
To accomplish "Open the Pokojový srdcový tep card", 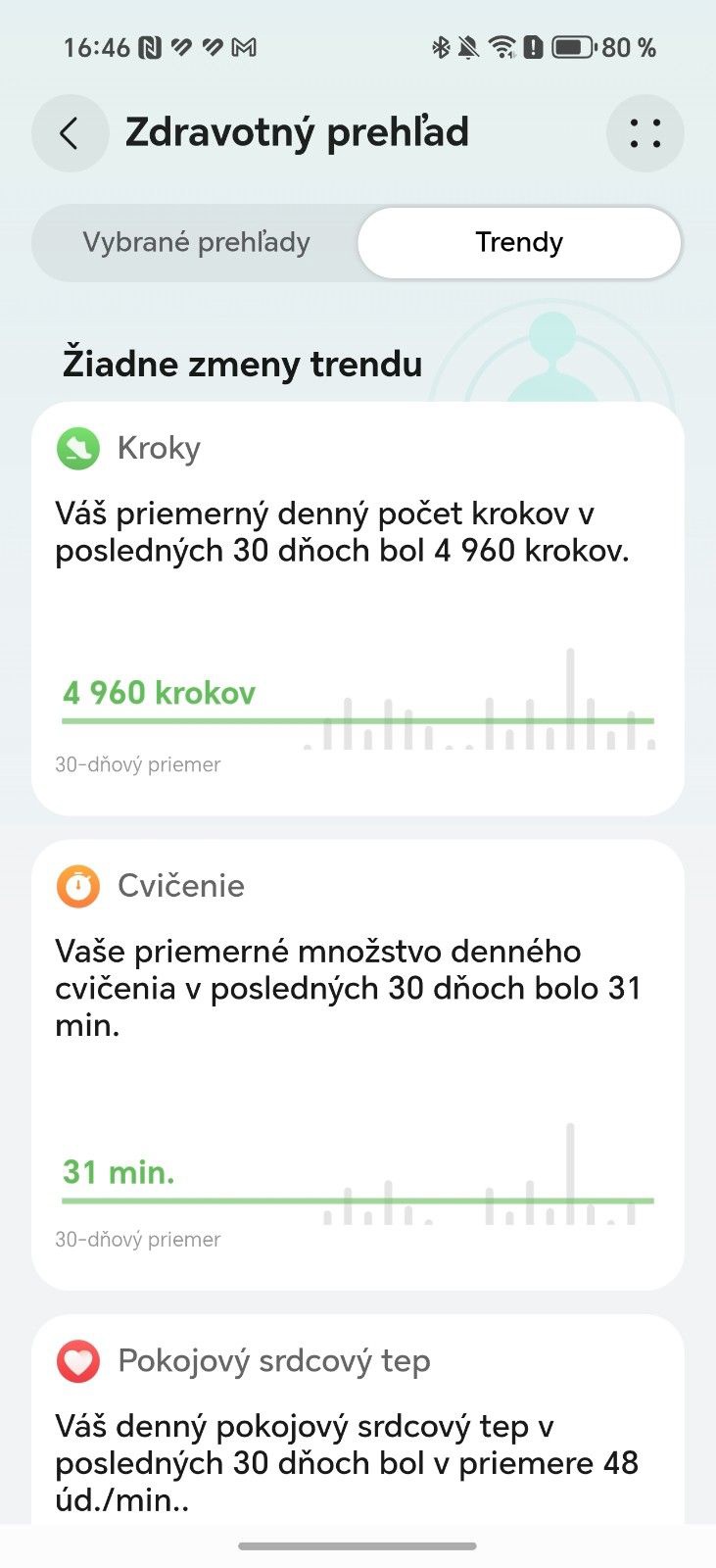I will click(358, 1419).
